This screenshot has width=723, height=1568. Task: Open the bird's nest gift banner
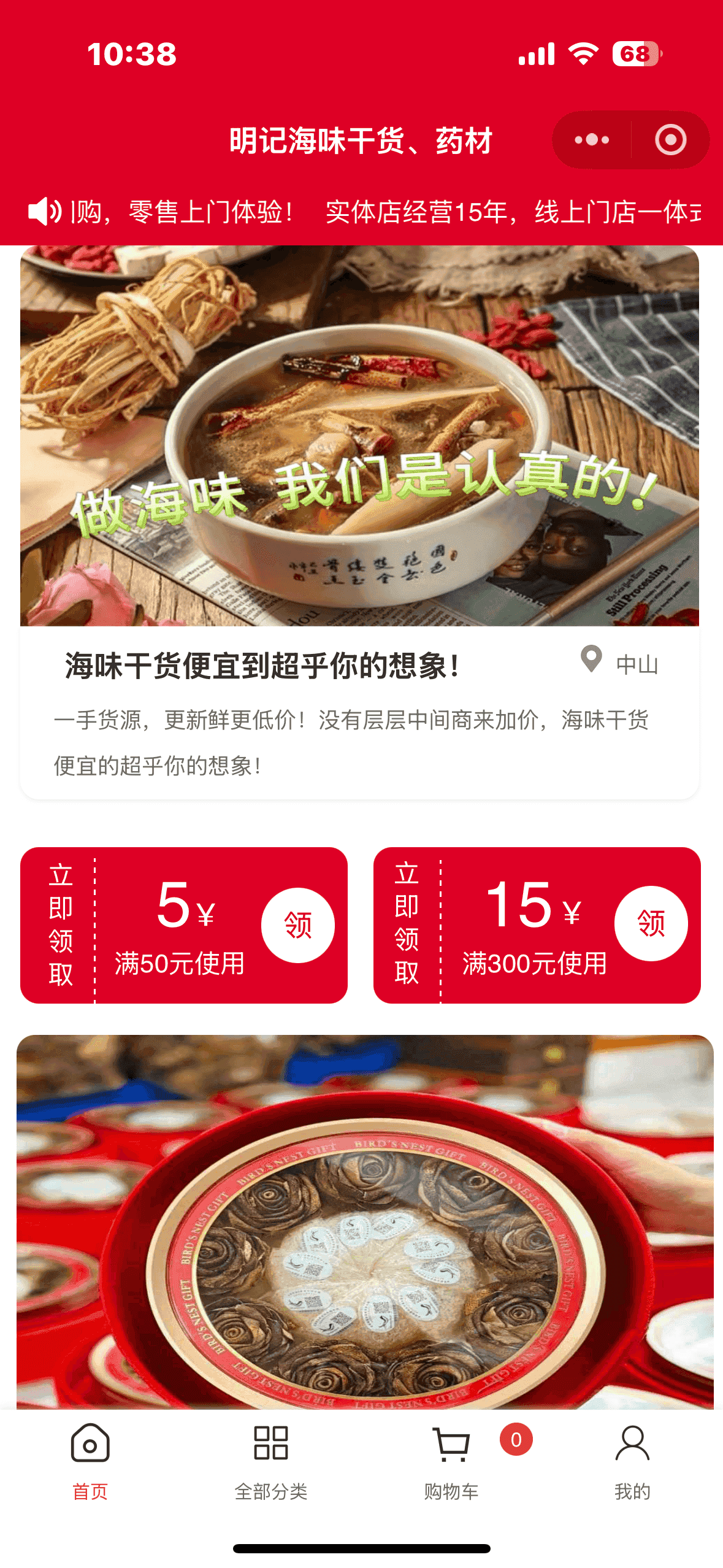[365, 1221]
